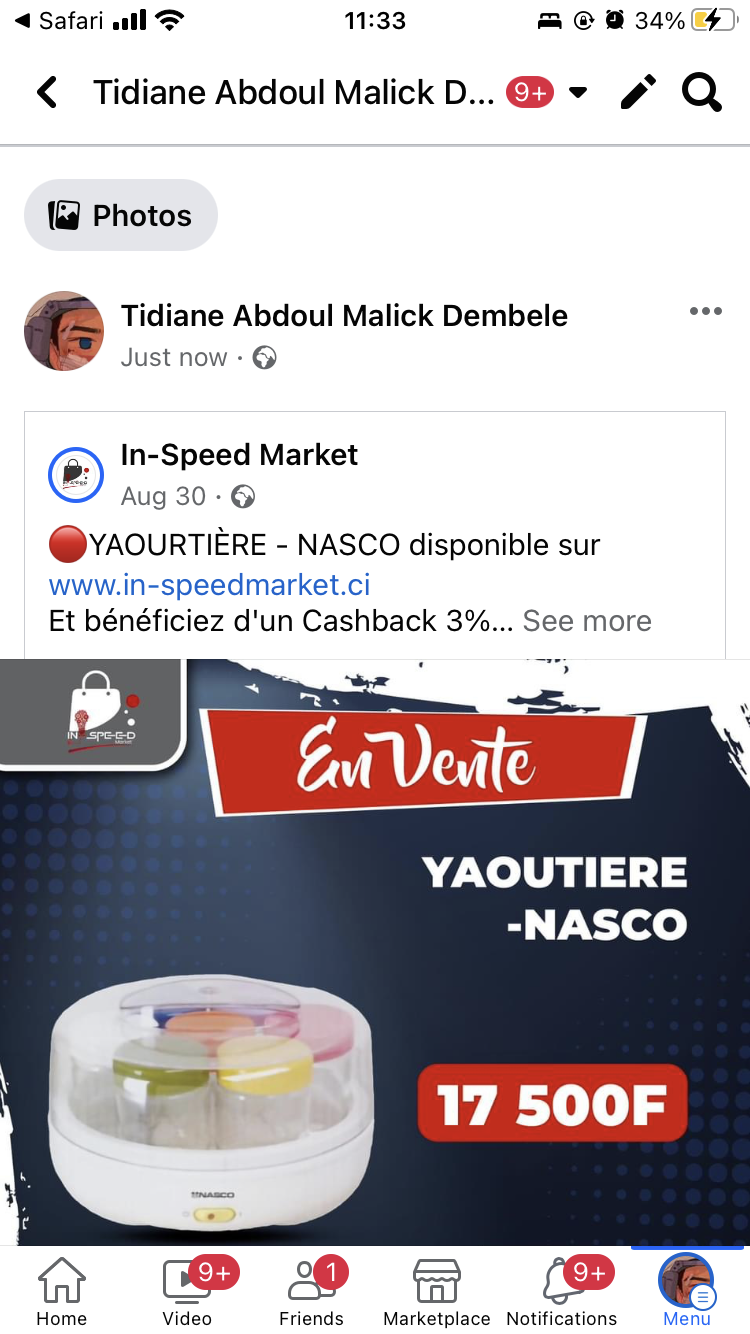The height and width of the screenshot is (1334, 750).
Task: Open the profile search magnifier
Action: (x=701, y=93)
